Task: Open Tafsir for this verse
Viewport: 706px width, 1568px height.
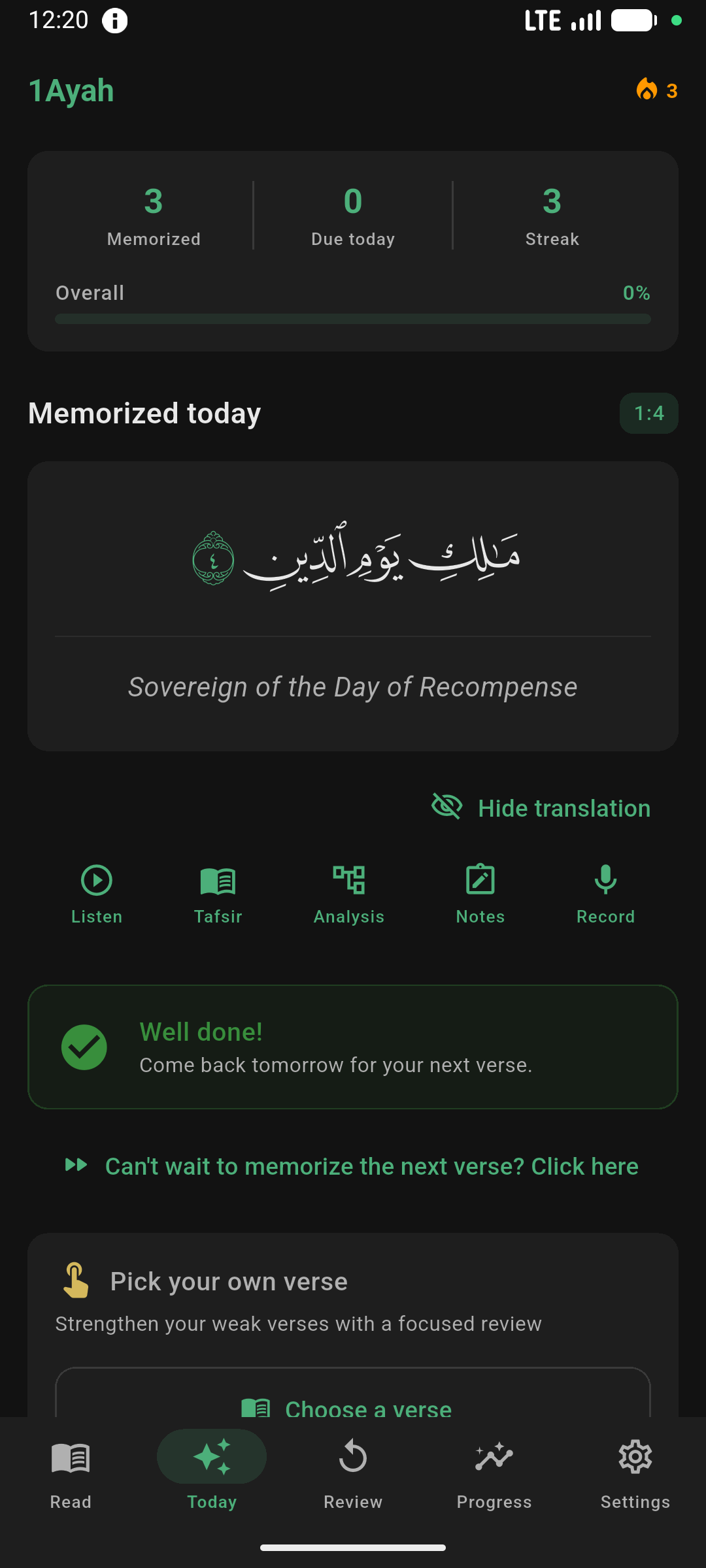Action: click(218, 892)
